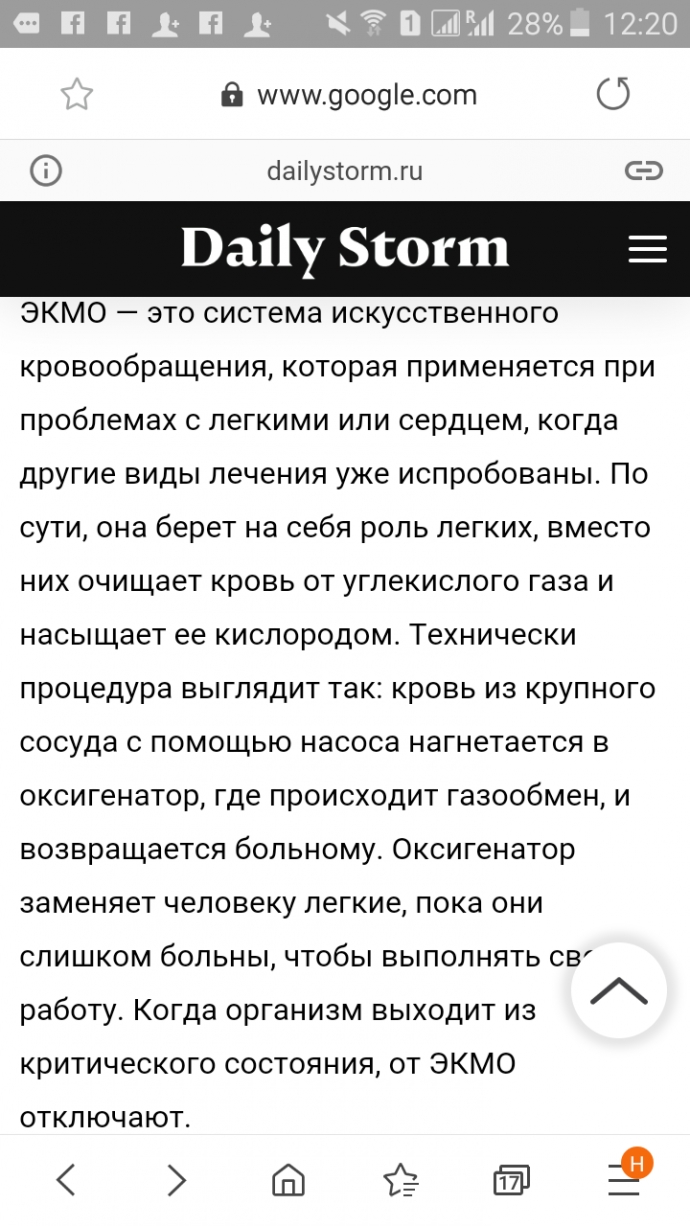Reload the current page
This screenshot has height=1226, width=690.
tap(613, 95)
